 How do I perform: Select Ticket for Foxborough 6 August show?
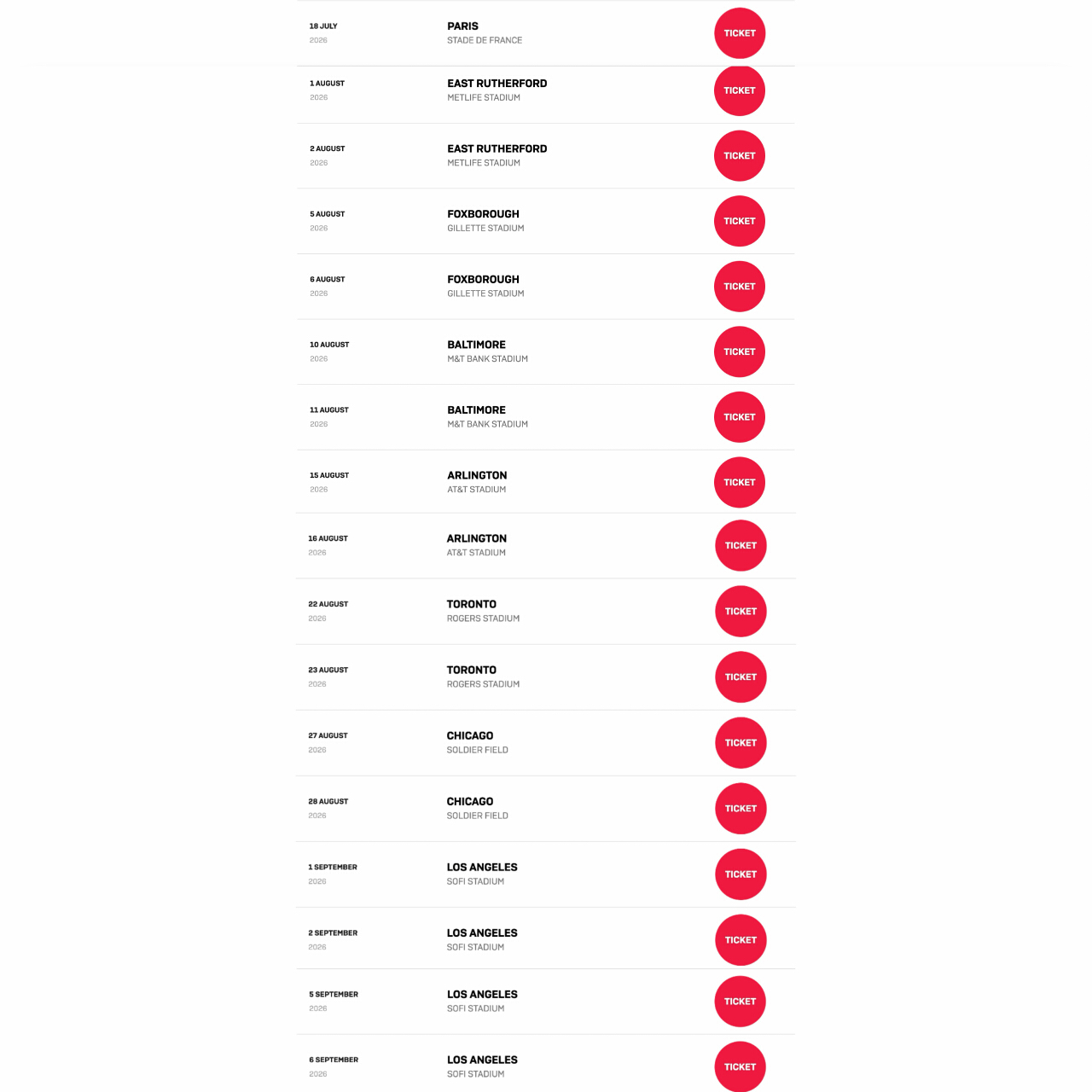tap(740, 287)
